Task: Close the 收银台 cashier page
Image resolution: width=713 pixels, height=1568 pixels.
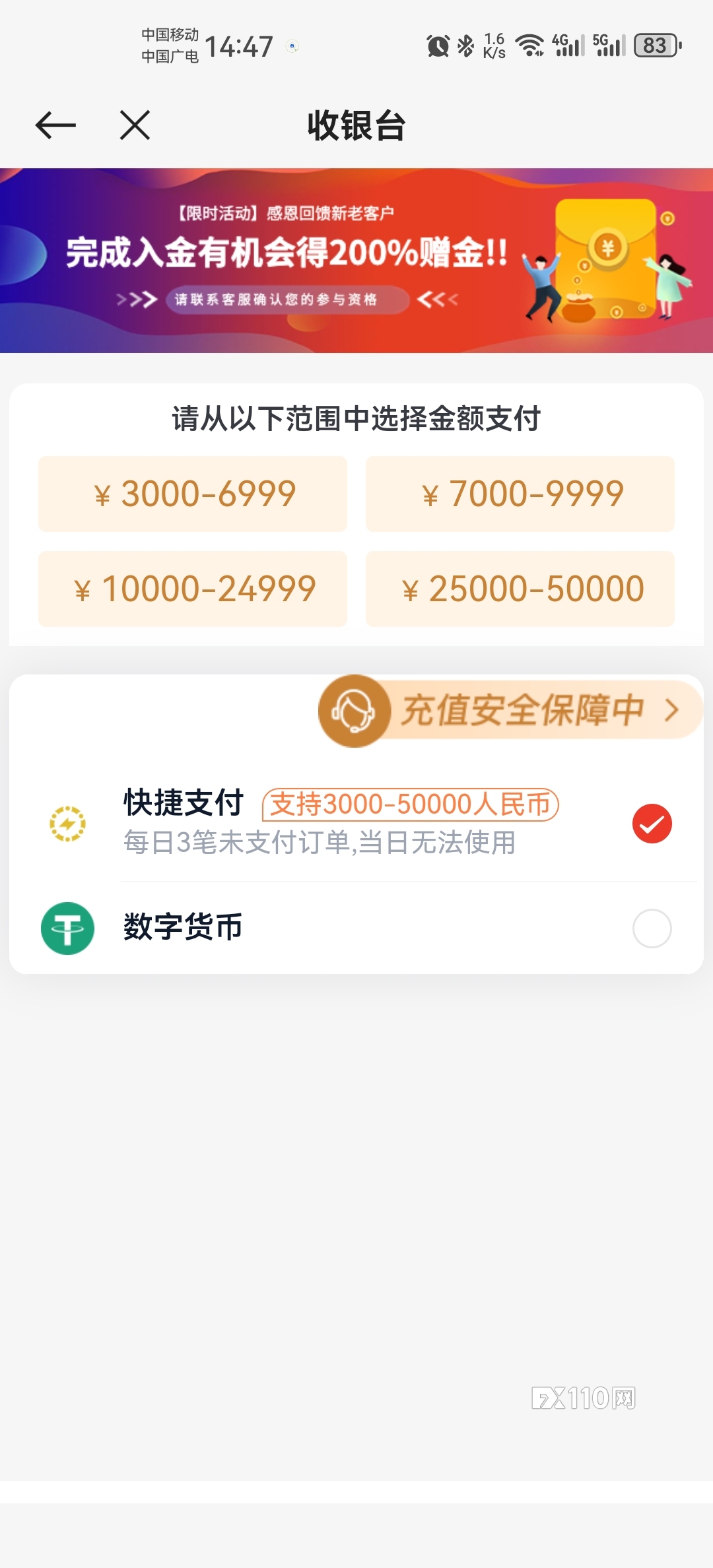Action: (x=135, y=125)
